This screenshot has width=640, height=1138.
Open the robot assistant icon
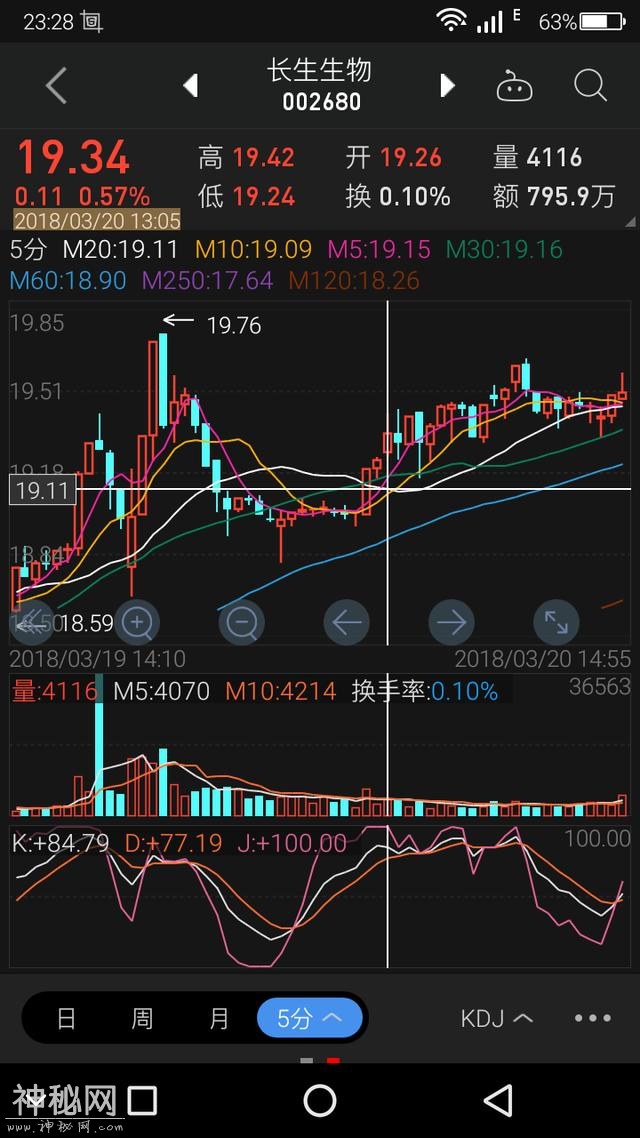515,87
